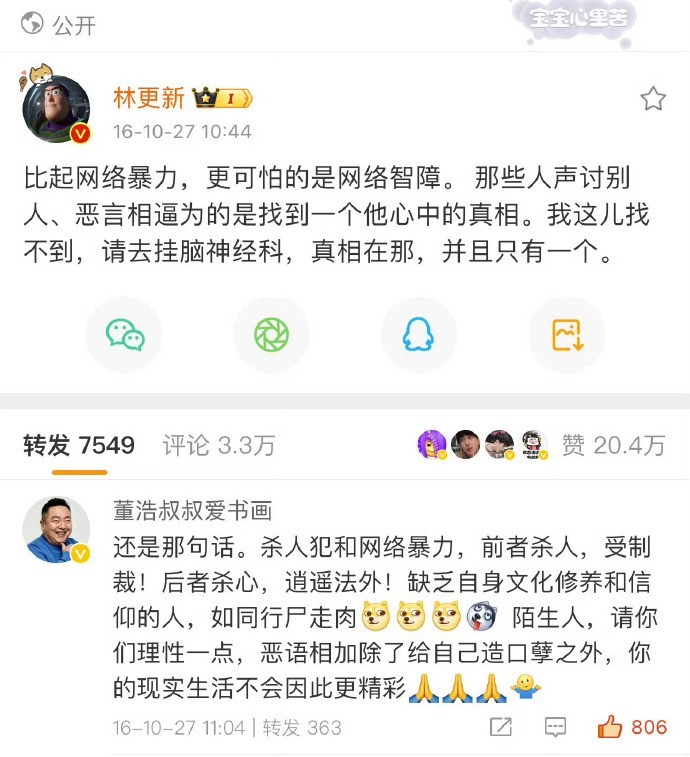Share post to WeChat Moments
Viewport: 690px width, 757px height.
coord(271,335)
